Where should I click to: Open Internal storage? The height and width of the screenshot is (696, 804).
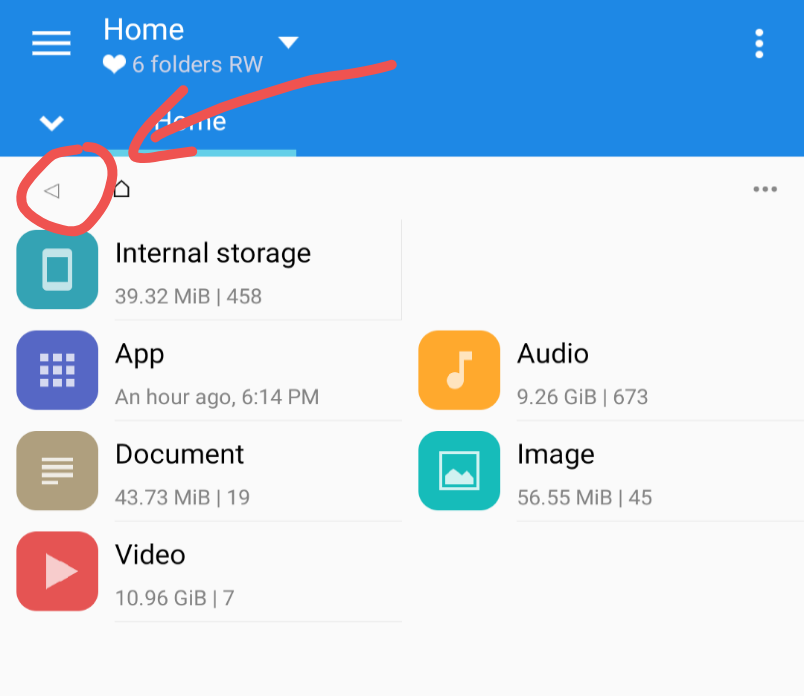[x=209, y=270]
